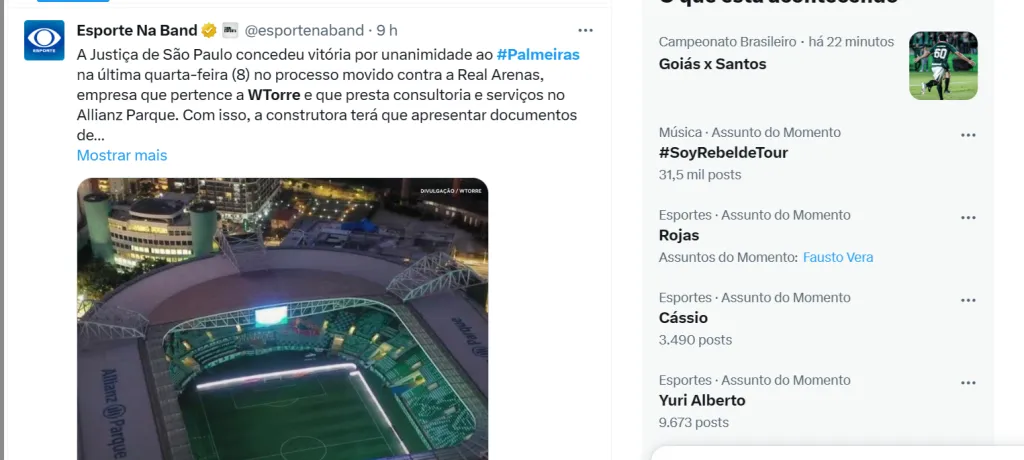1024x460 pixels.
Task: Open the Goiás x Santos trending event
Action: [x=712, y=64]
